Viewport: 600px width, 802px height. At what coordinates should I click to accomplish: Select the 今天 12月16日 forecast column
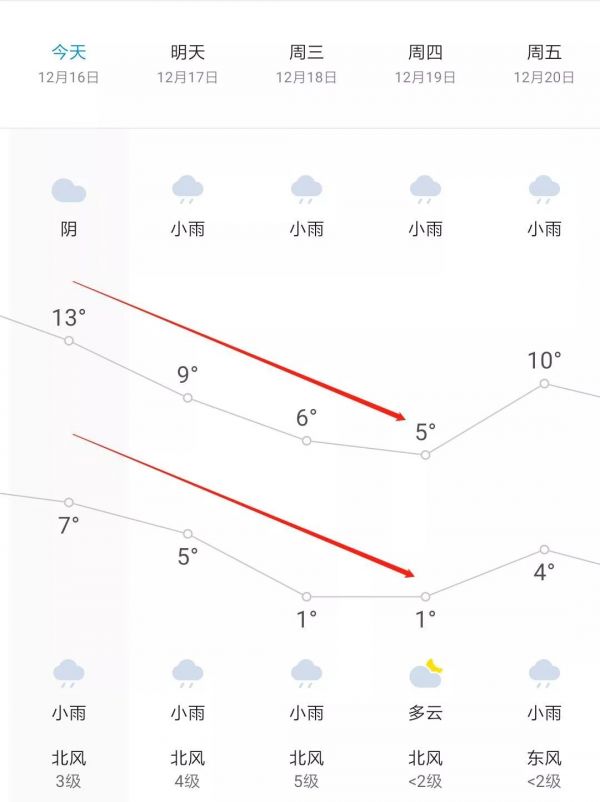(x=69, y=63)
